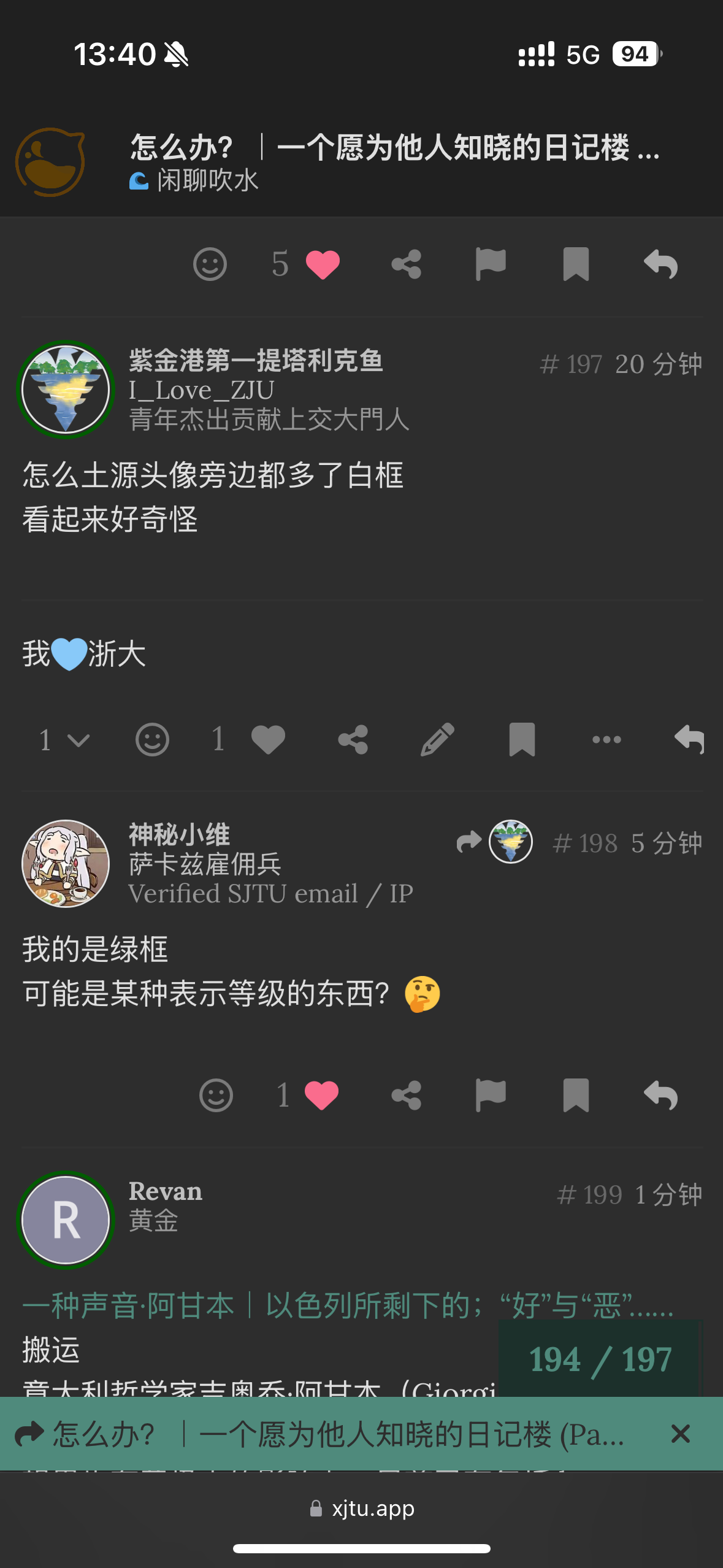Expand the 1 reply dropdown under post #197
Screen dimensions: 723x1568
pos(64,740)
